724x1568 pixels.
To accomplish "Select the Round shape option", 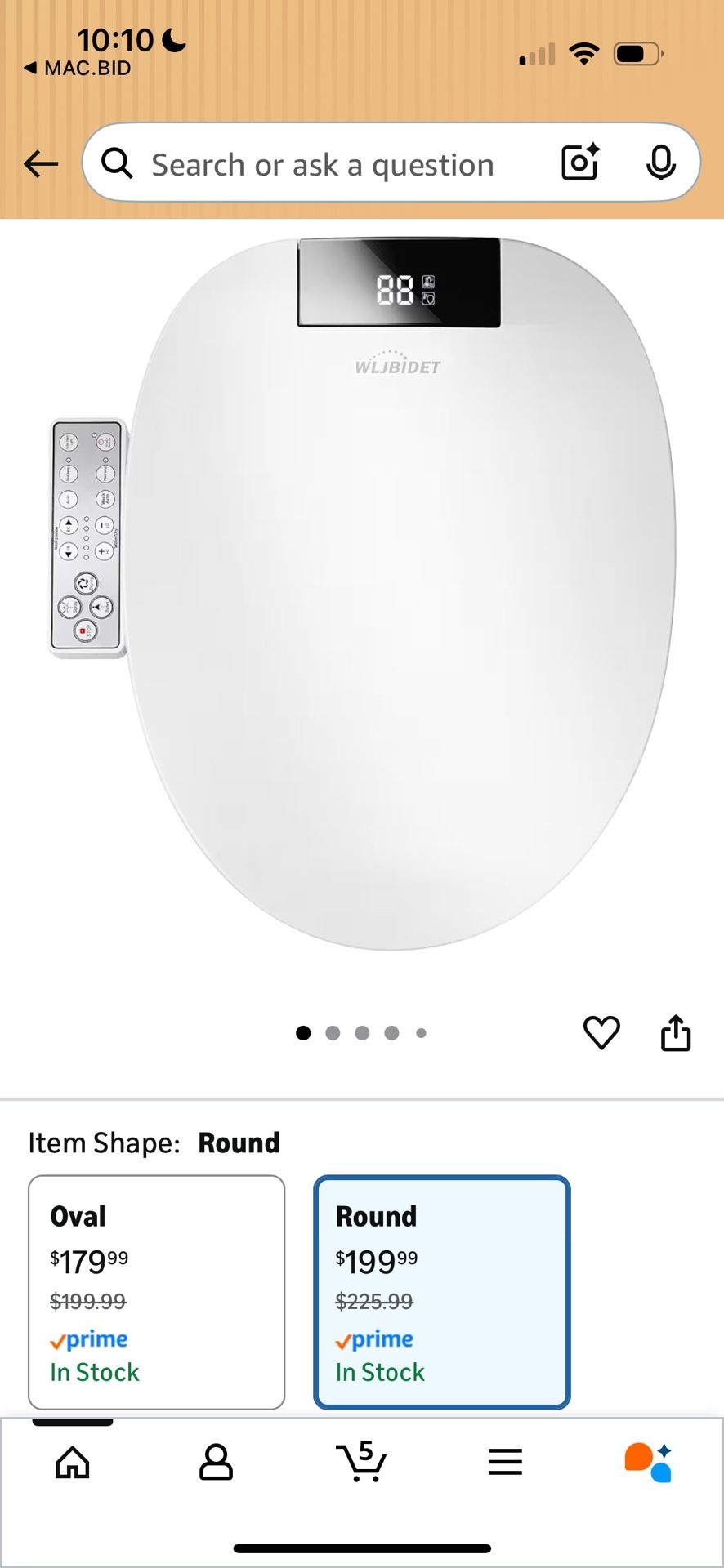I will pos(441,1291).
